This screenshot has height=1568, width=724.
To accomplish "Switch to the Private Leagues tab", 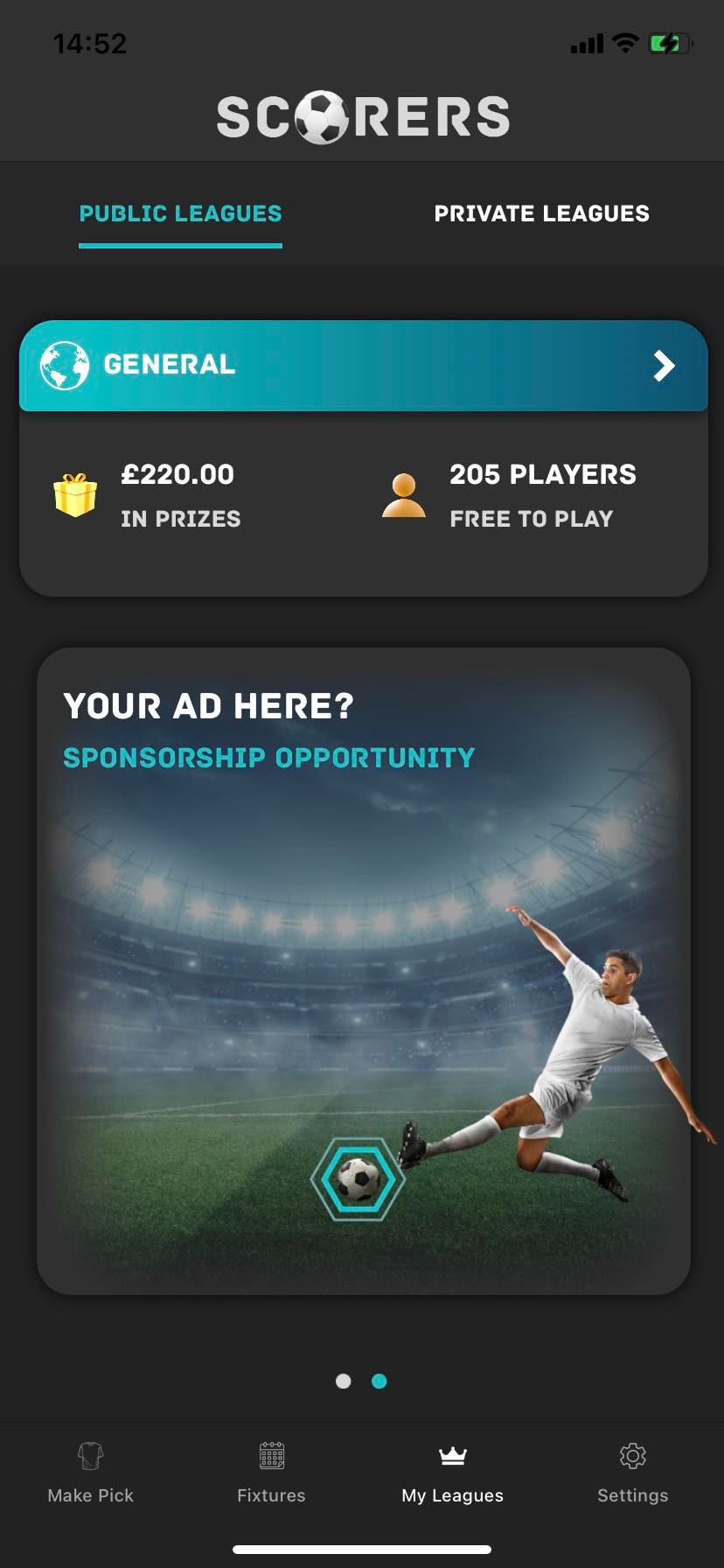I will click(541, 213).
